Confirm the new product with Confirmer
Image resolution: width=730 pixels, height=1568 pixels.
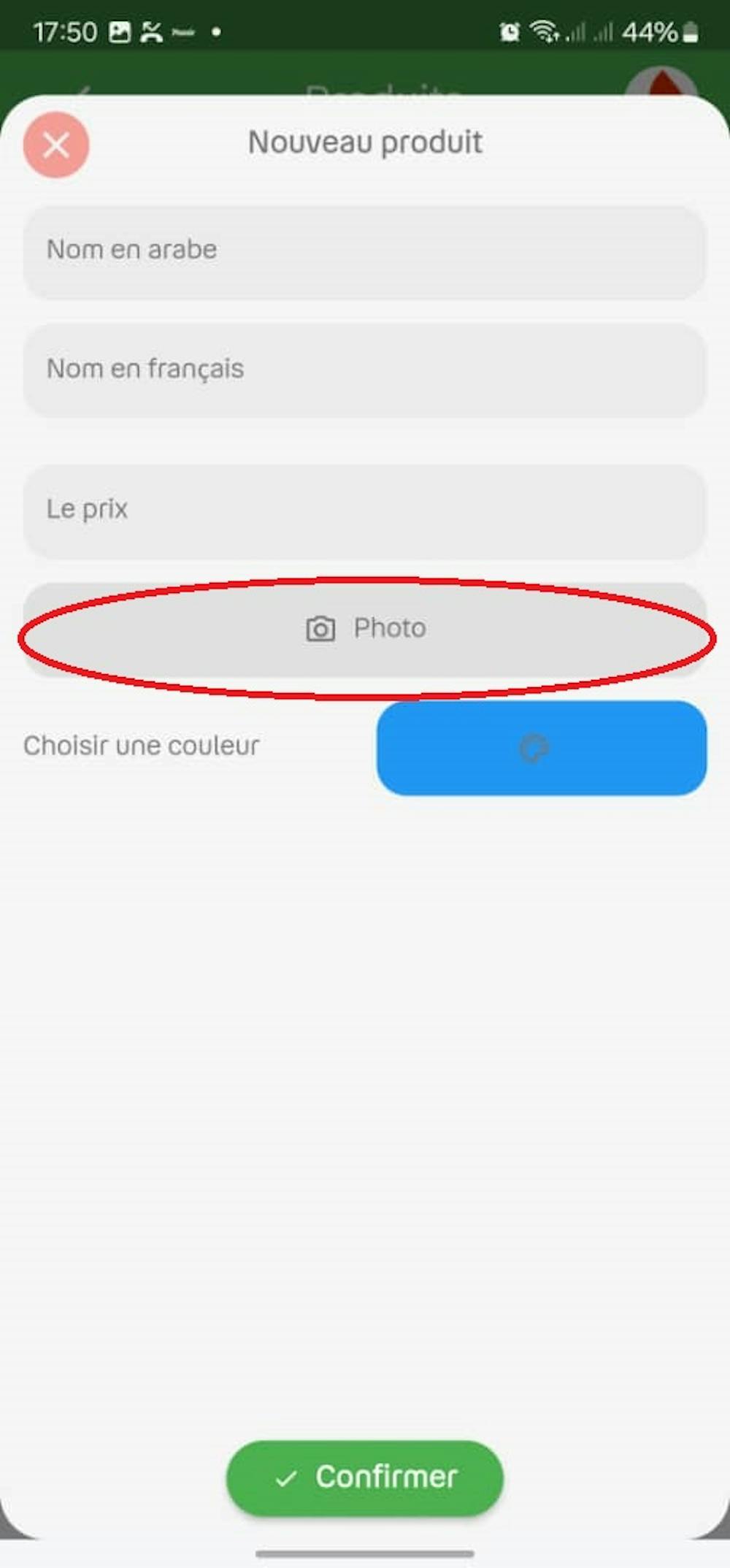365,1477
